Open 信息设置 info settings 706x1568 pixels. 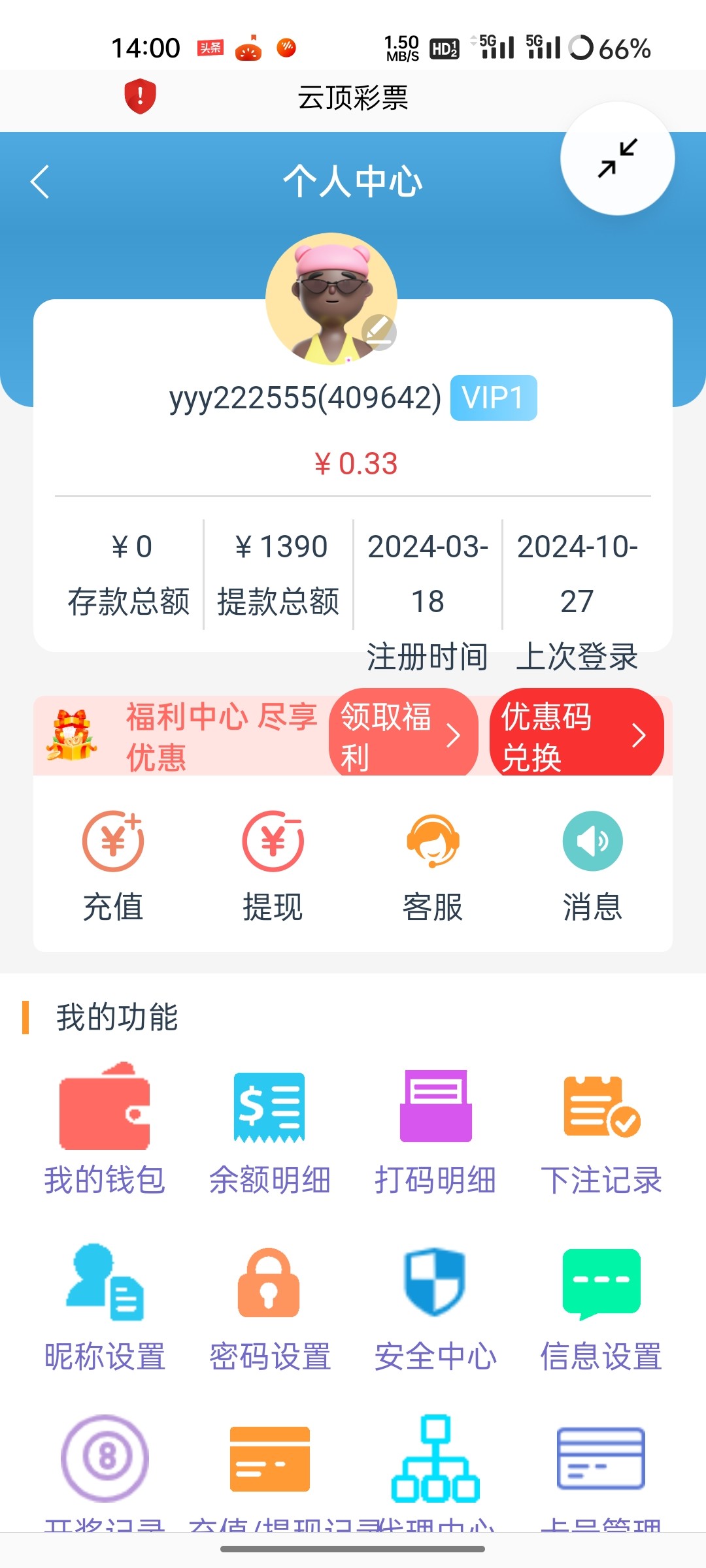(601, 1307)
